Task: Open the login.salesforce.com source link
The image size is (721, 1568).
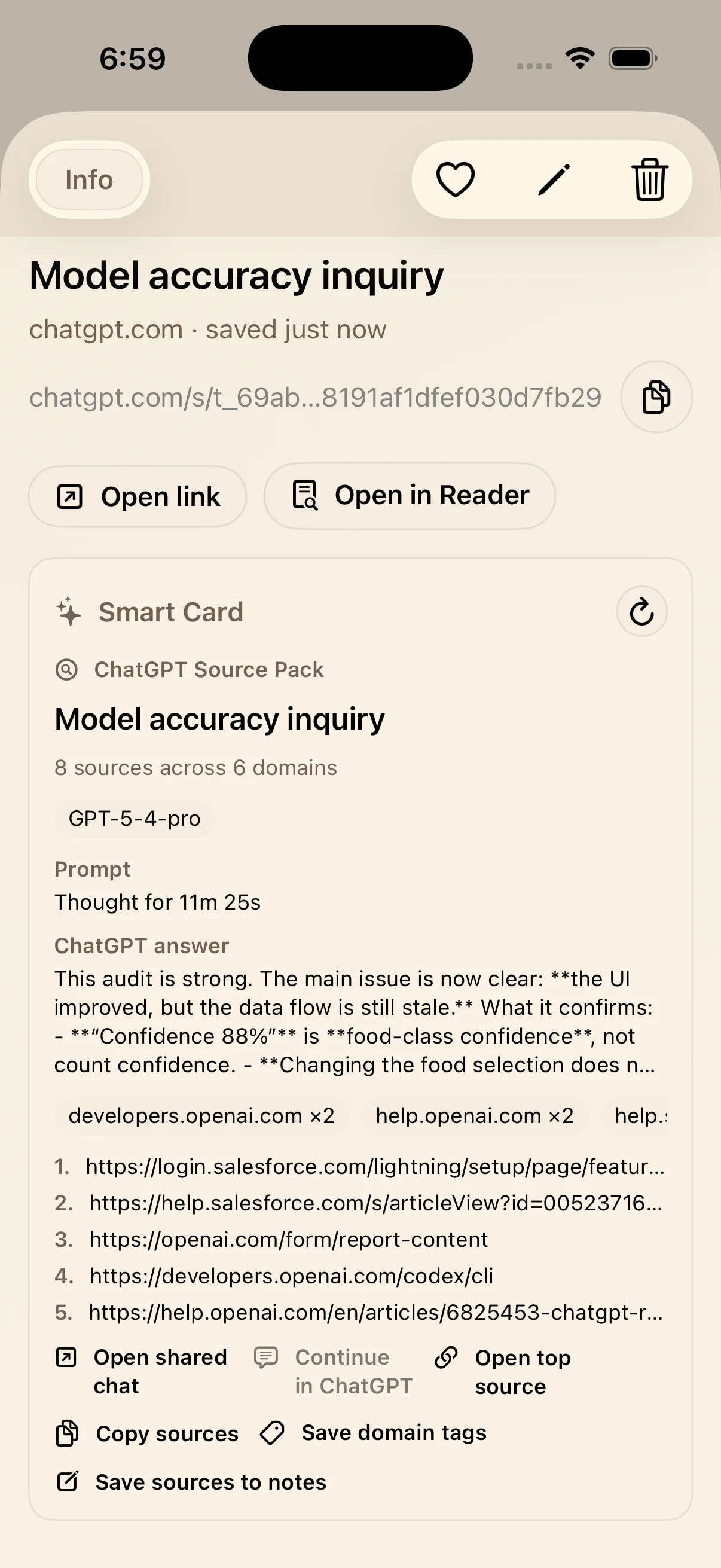Action: tap(374, 1166)
